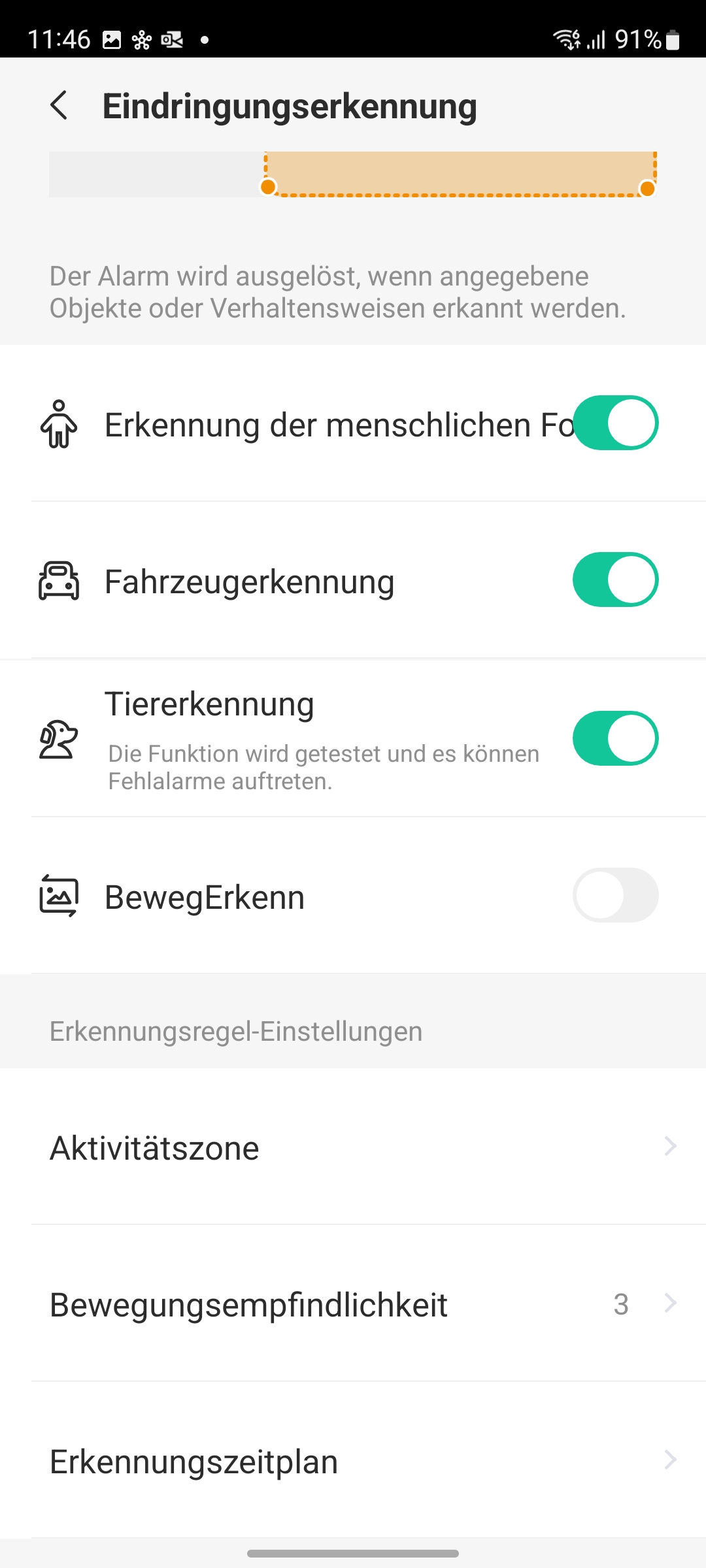Turn off Fahrzeugerkennung switch
706x1568 pixels.
(x=615, y=580)
